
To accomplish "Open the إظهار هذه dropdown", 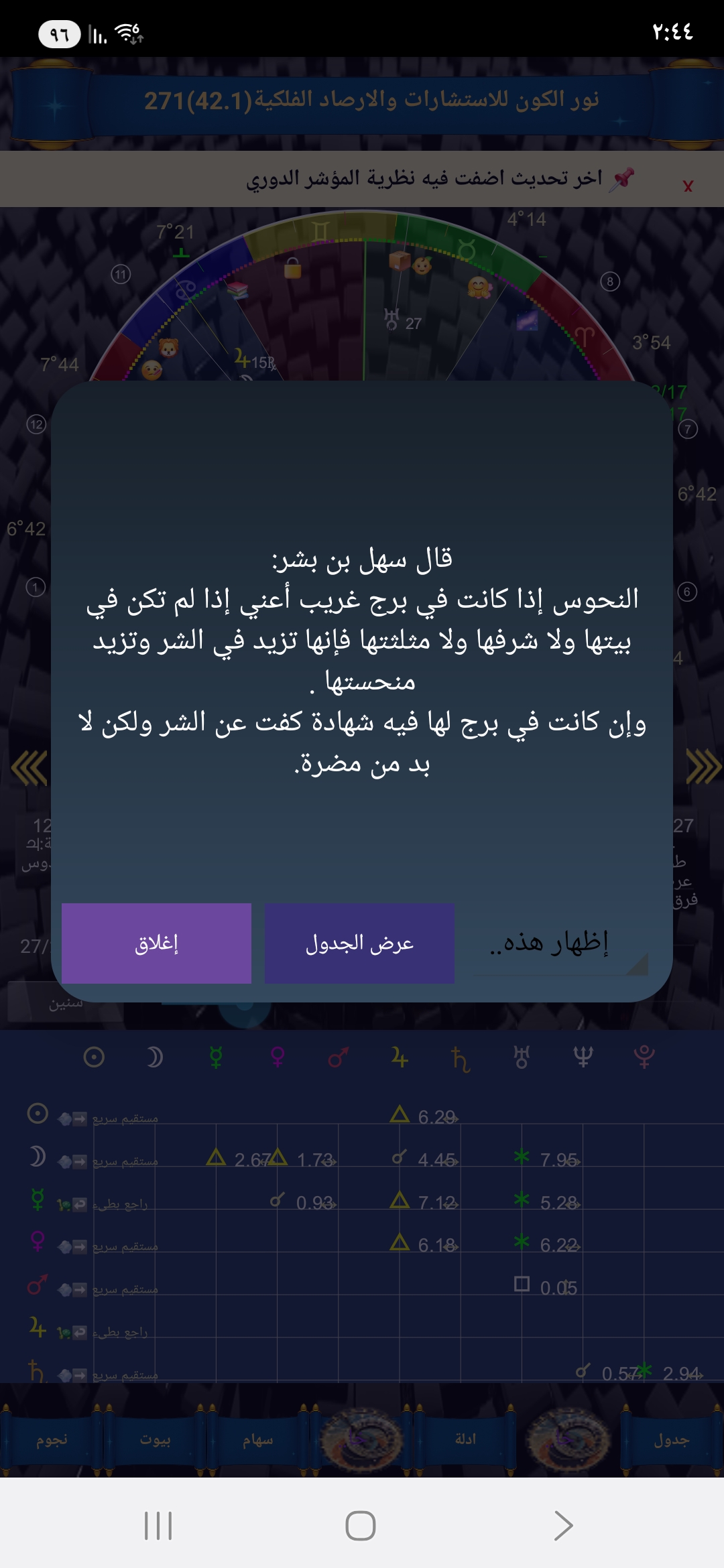I will coord(560,943).
